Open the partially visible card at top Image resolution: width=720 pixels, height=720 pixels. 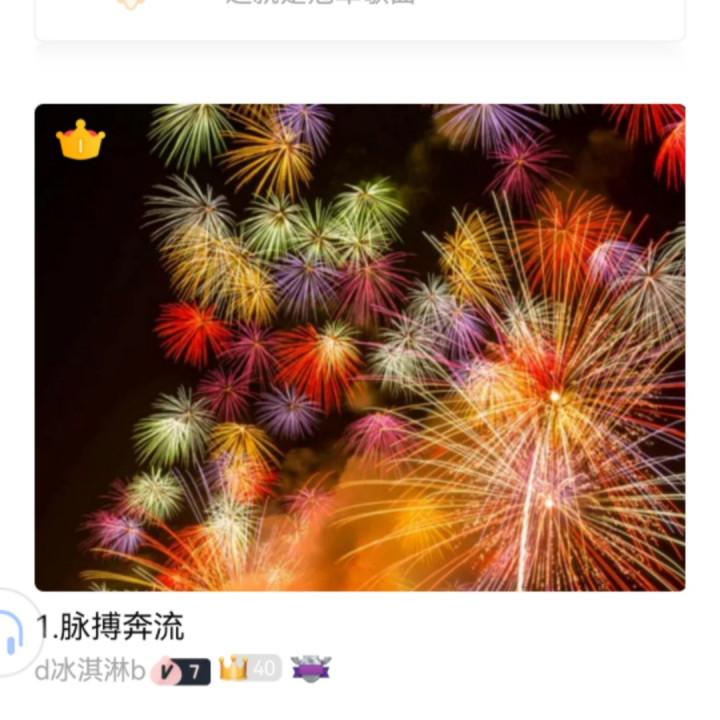[x=360, y=14]
